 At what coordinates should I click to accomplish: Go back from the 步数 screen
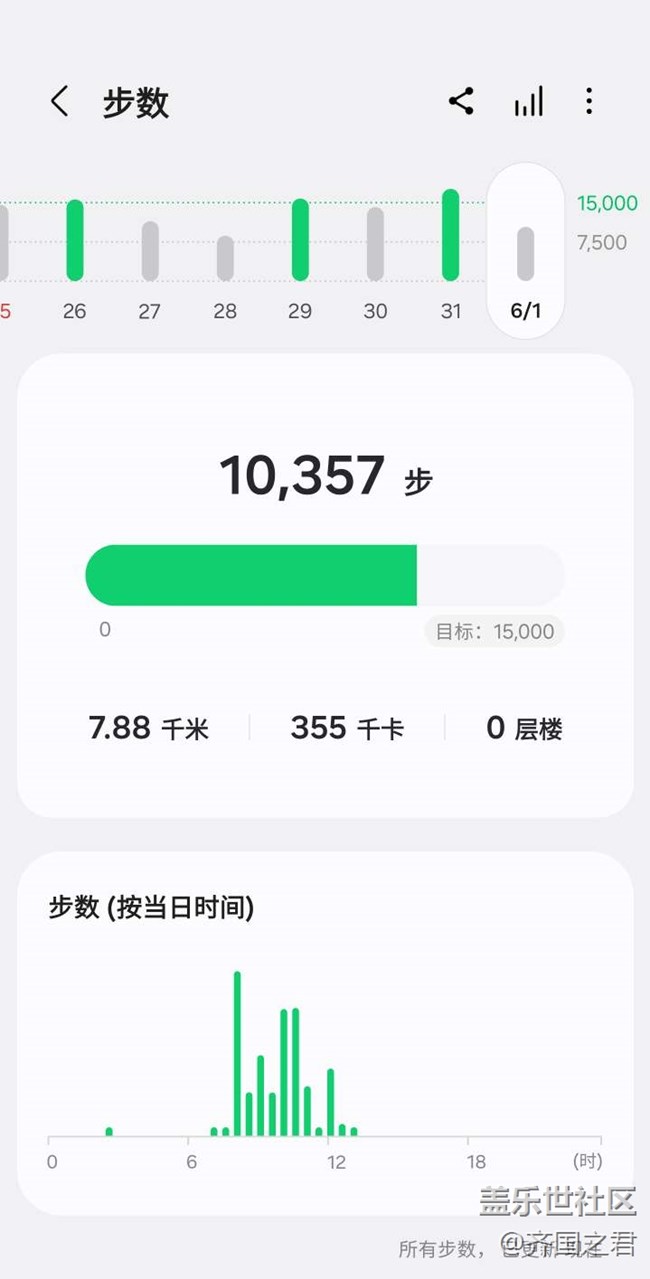[60, 101]
